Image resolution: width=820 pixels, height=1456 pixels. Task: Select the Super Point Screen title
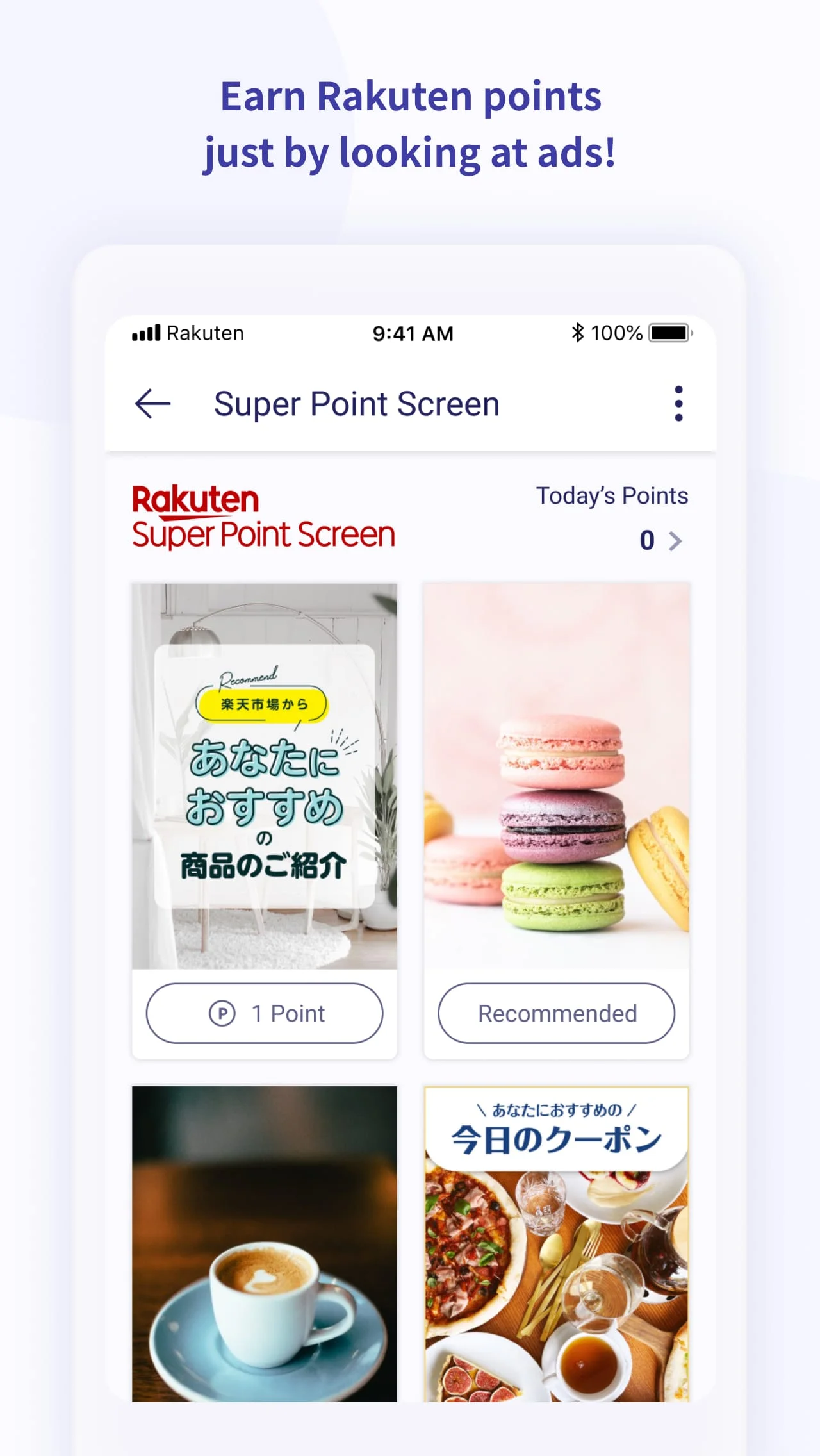point(357,402)
